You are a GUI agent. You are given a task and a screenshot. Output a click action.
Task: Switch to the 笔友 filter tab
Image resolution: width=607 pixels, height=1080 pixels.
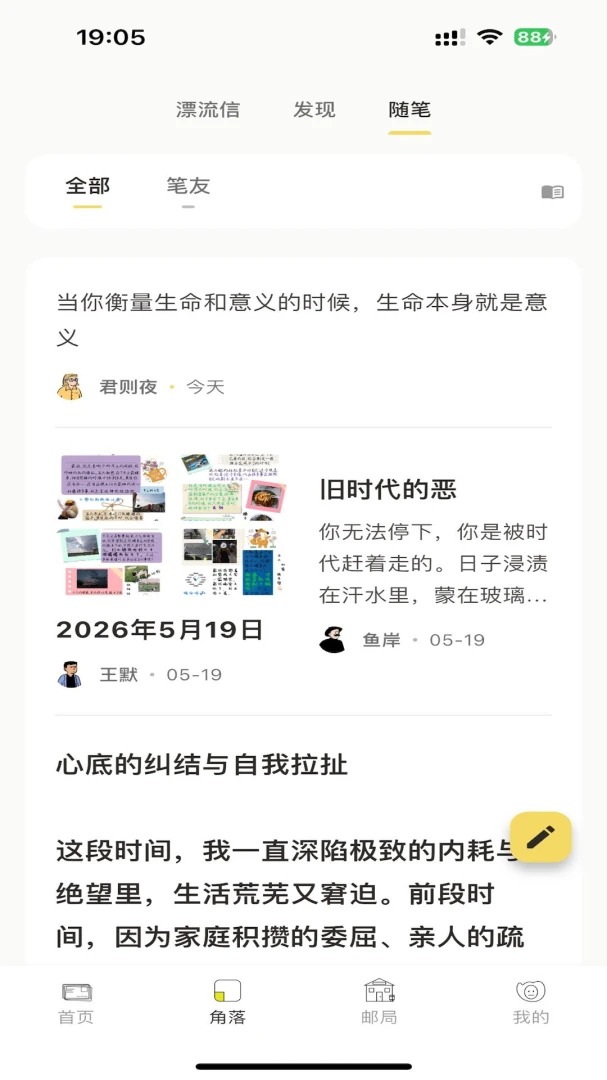tap(188, 186)
